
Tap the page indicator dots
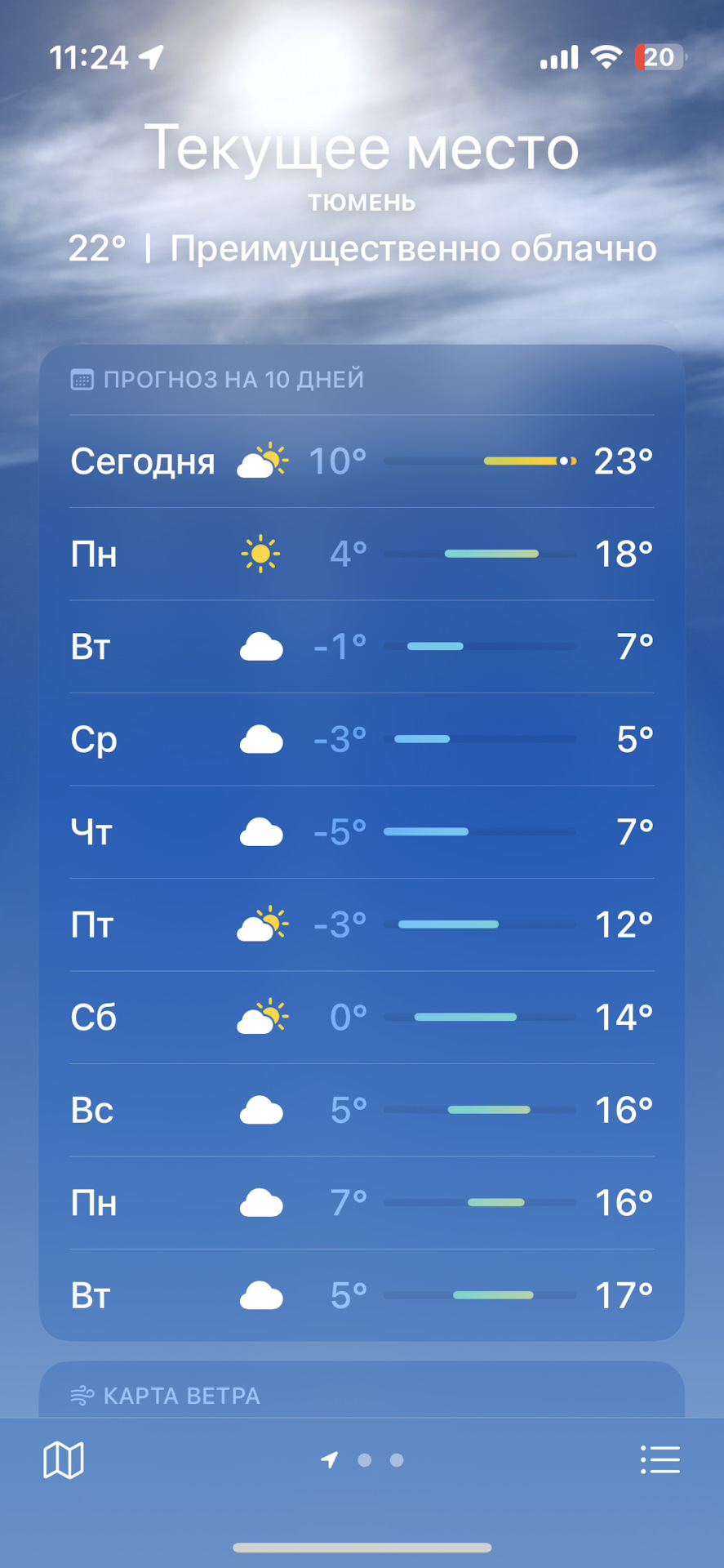(365, 1460)
